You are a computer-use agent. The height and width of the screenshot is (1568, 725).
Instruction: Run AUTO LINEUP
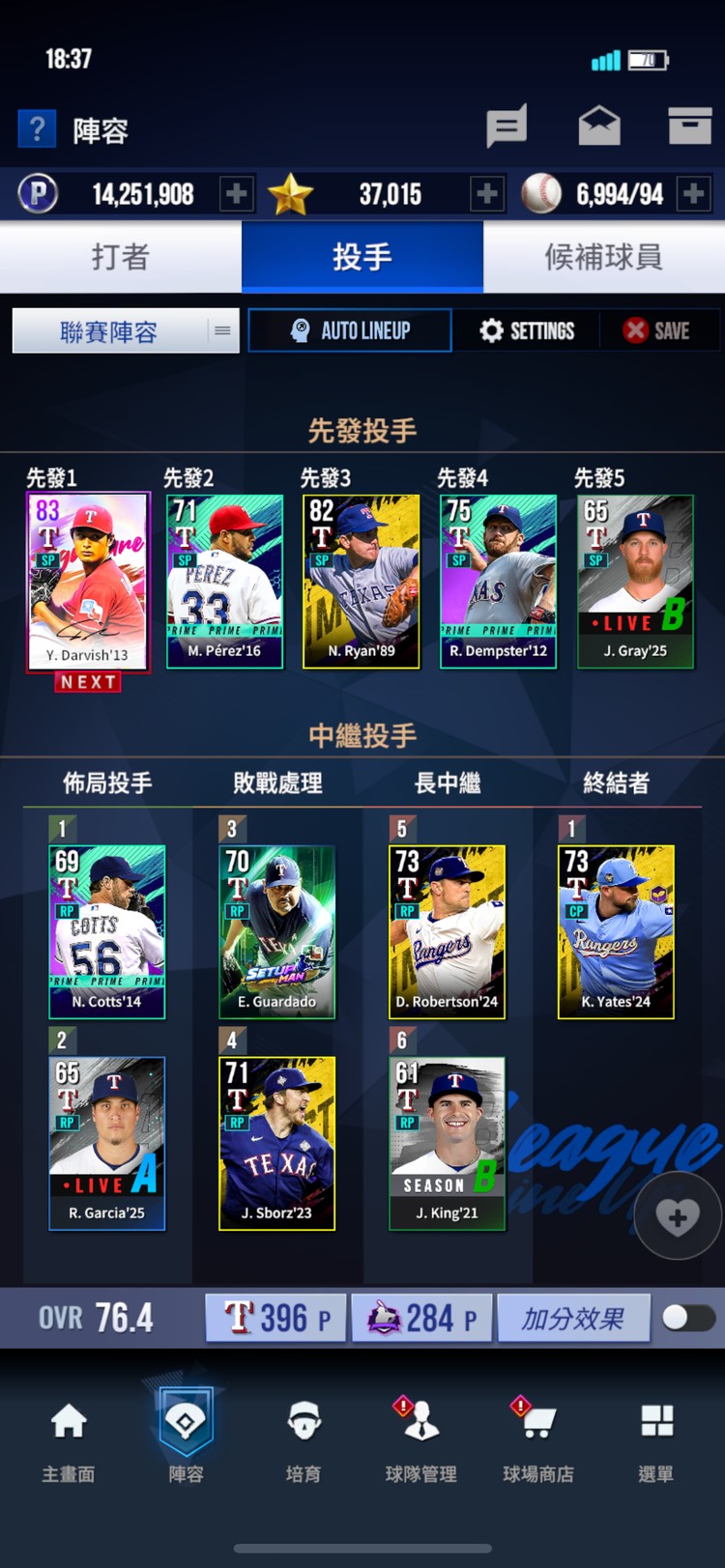point(350,330)
